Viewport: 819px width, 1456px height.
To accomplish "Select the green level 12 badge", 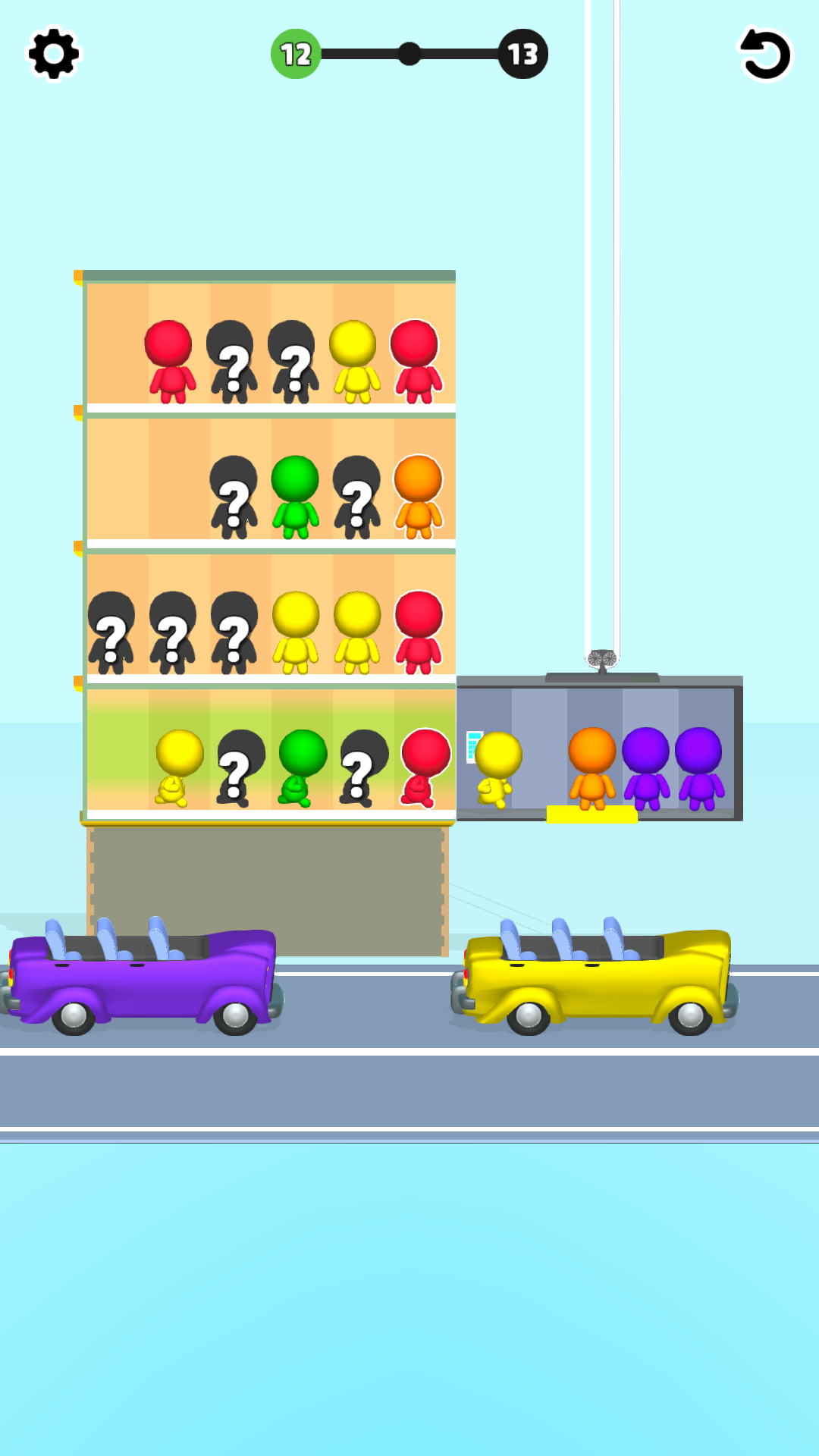I will 296,53.
